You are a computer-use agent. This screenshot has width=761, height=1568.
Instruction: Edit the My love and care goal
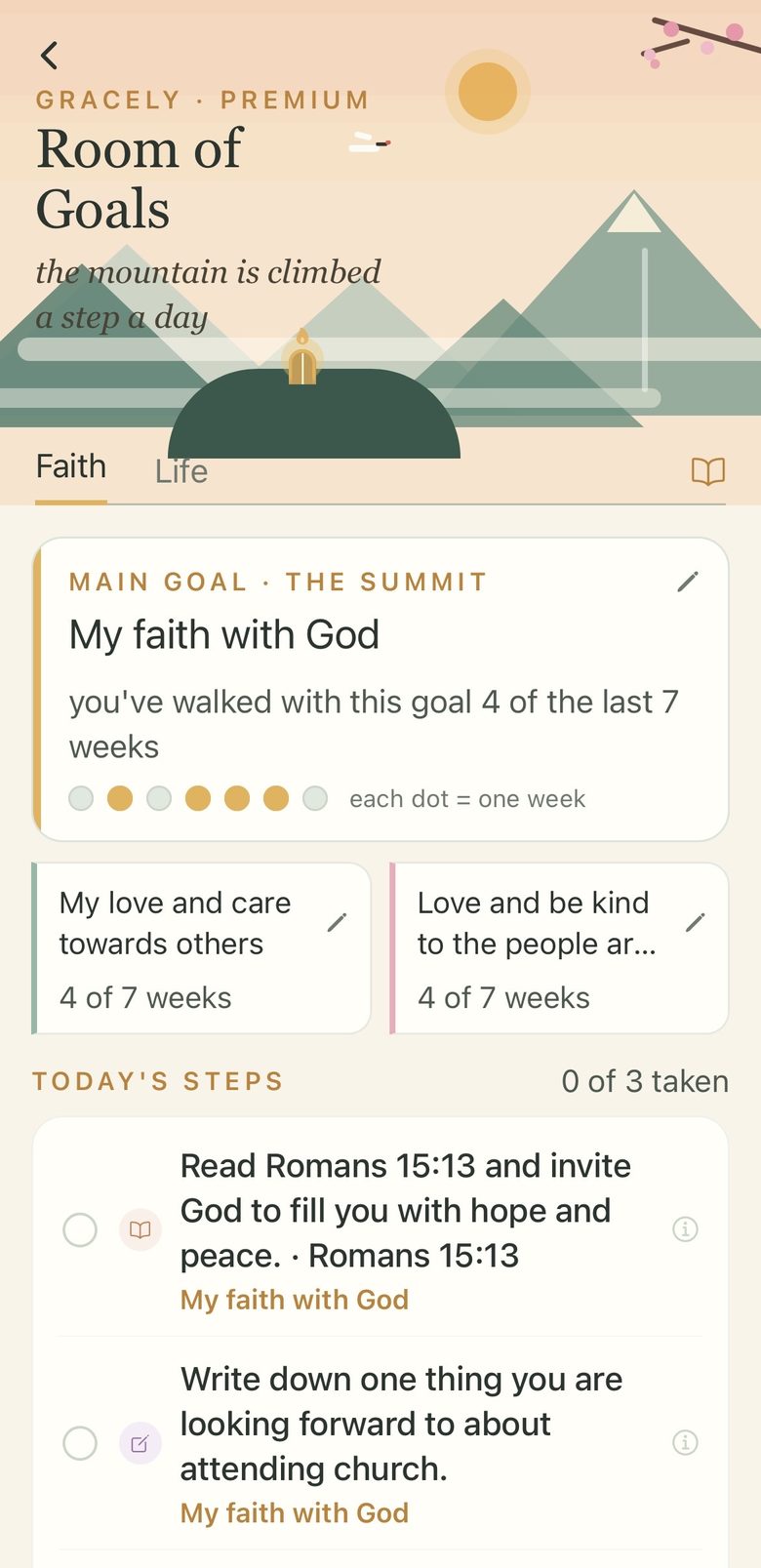tap(337, 922)
